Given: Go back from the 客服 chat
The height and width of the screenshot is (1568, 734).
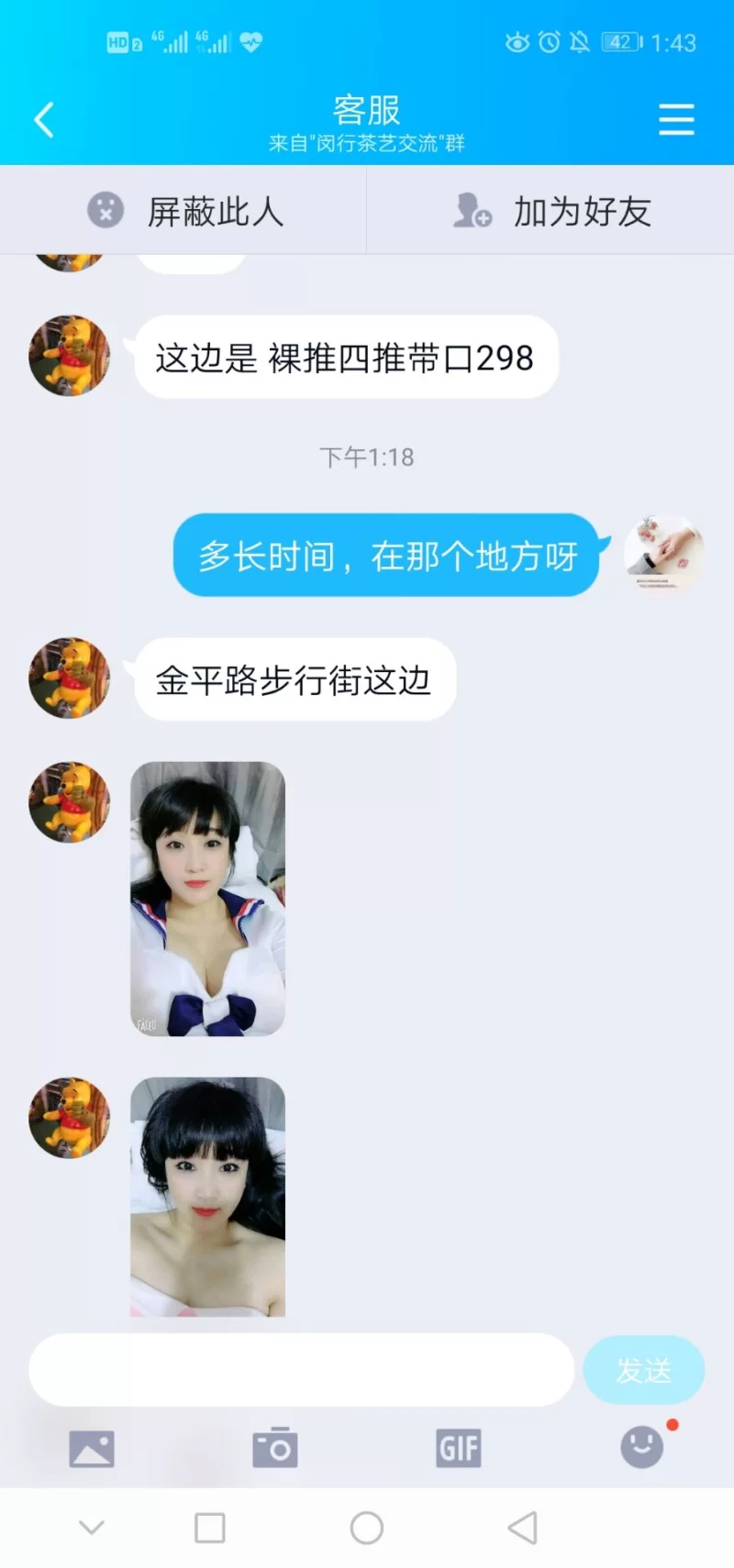Looking at the screenshot, I should (43, 119).
